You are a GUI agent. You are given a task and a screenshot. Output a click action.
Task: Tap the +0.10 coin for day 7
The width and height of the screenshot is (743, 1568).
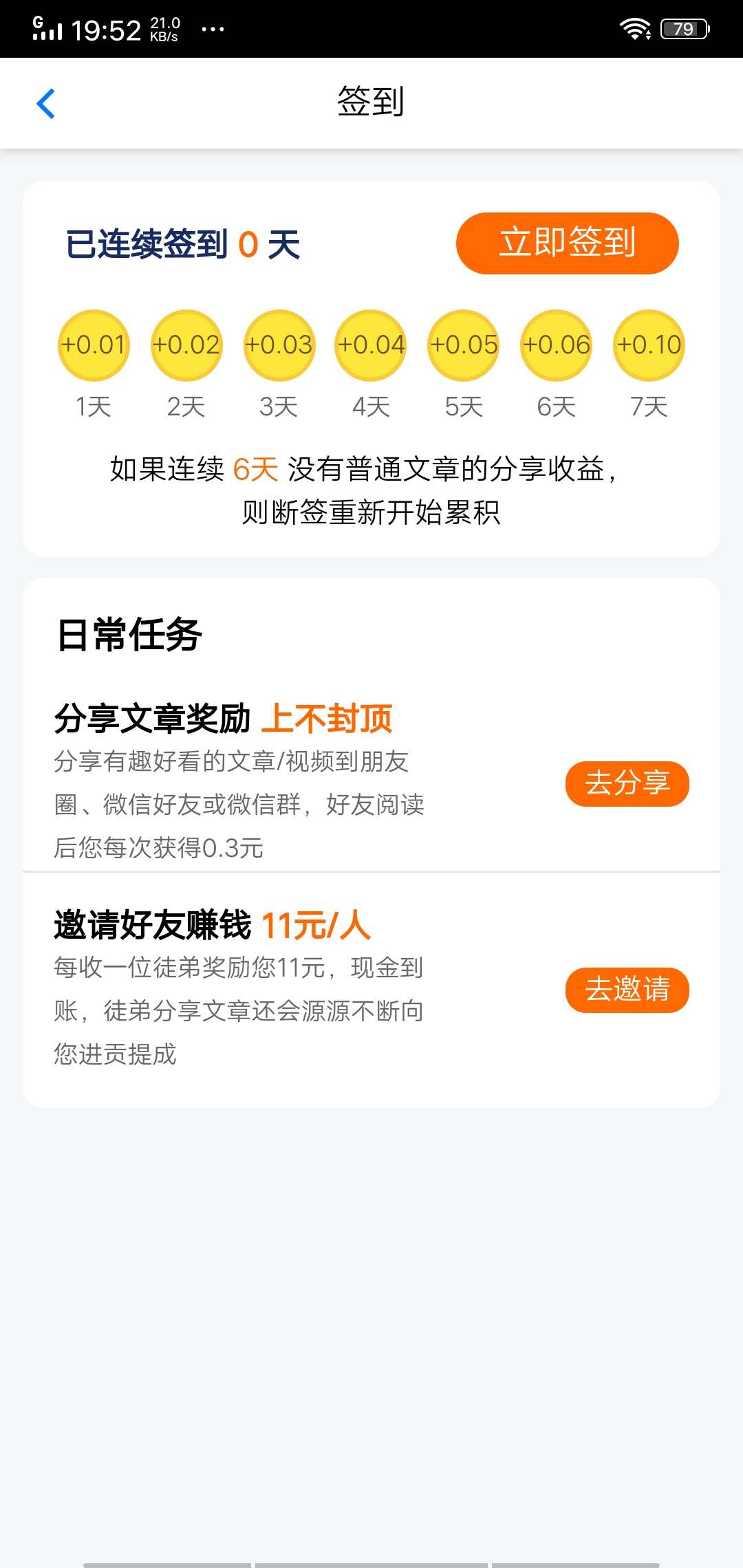click(648, 345)
